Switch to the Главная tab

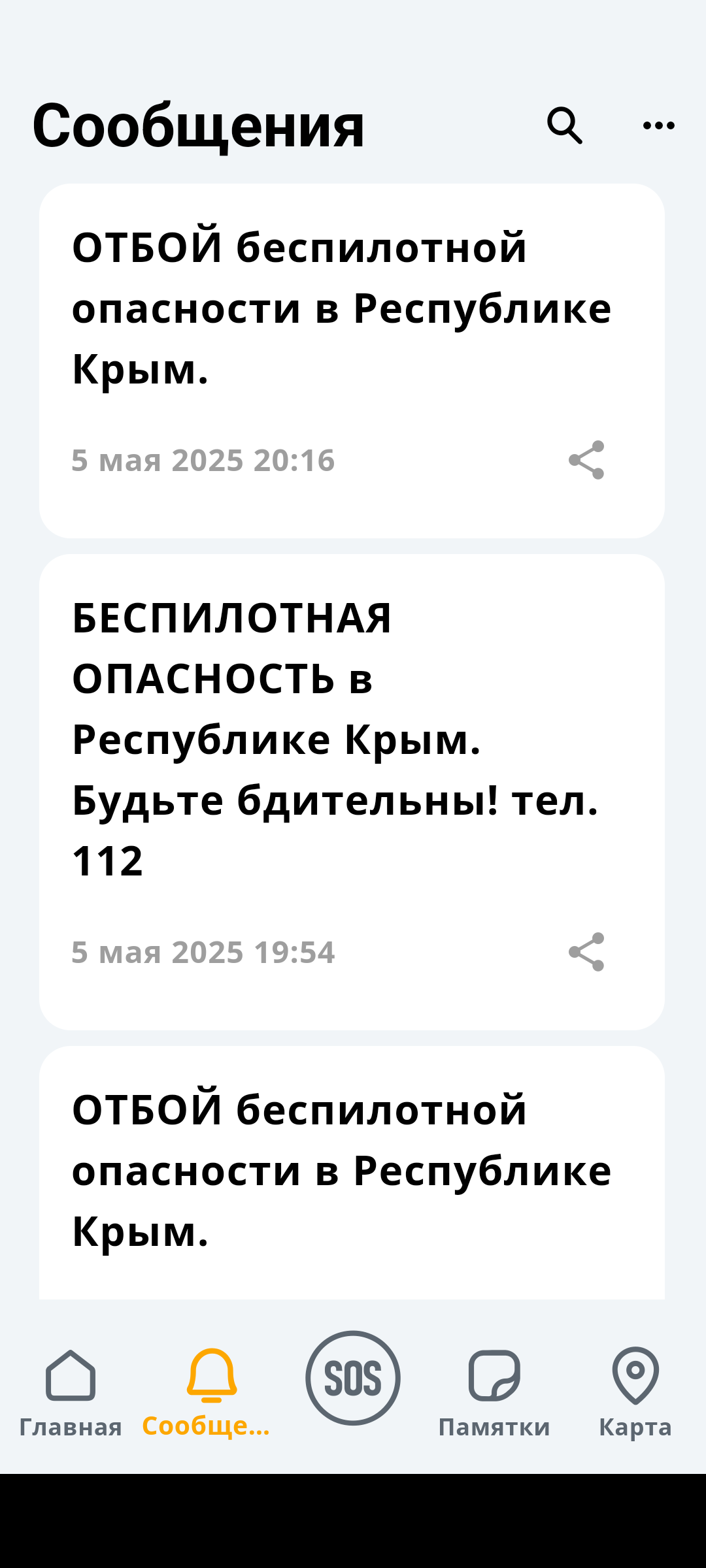pos(71,1392)
